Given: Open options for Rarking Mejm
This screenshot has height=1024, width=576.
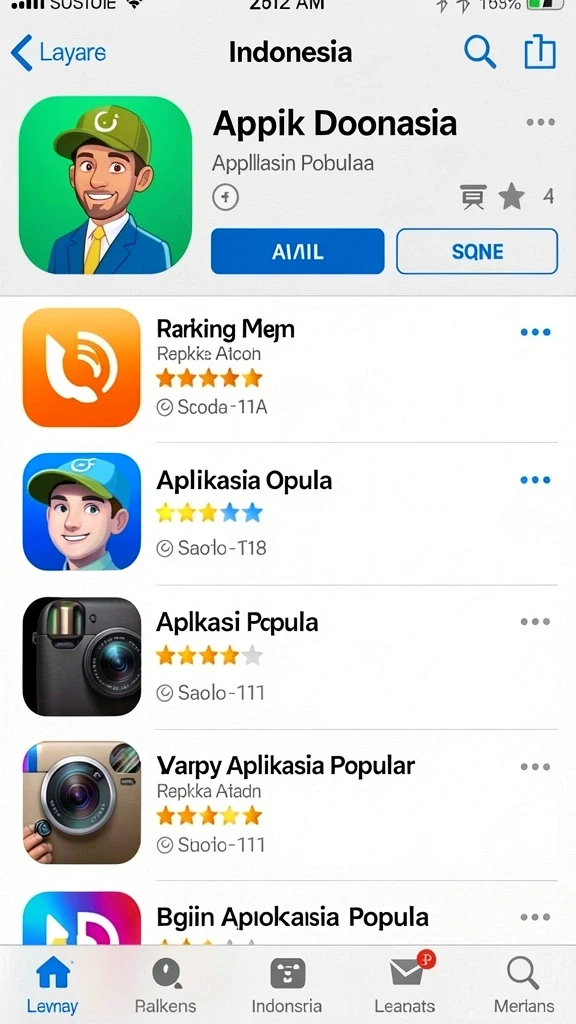Looking at the screenshot, I should pos(536,332).
